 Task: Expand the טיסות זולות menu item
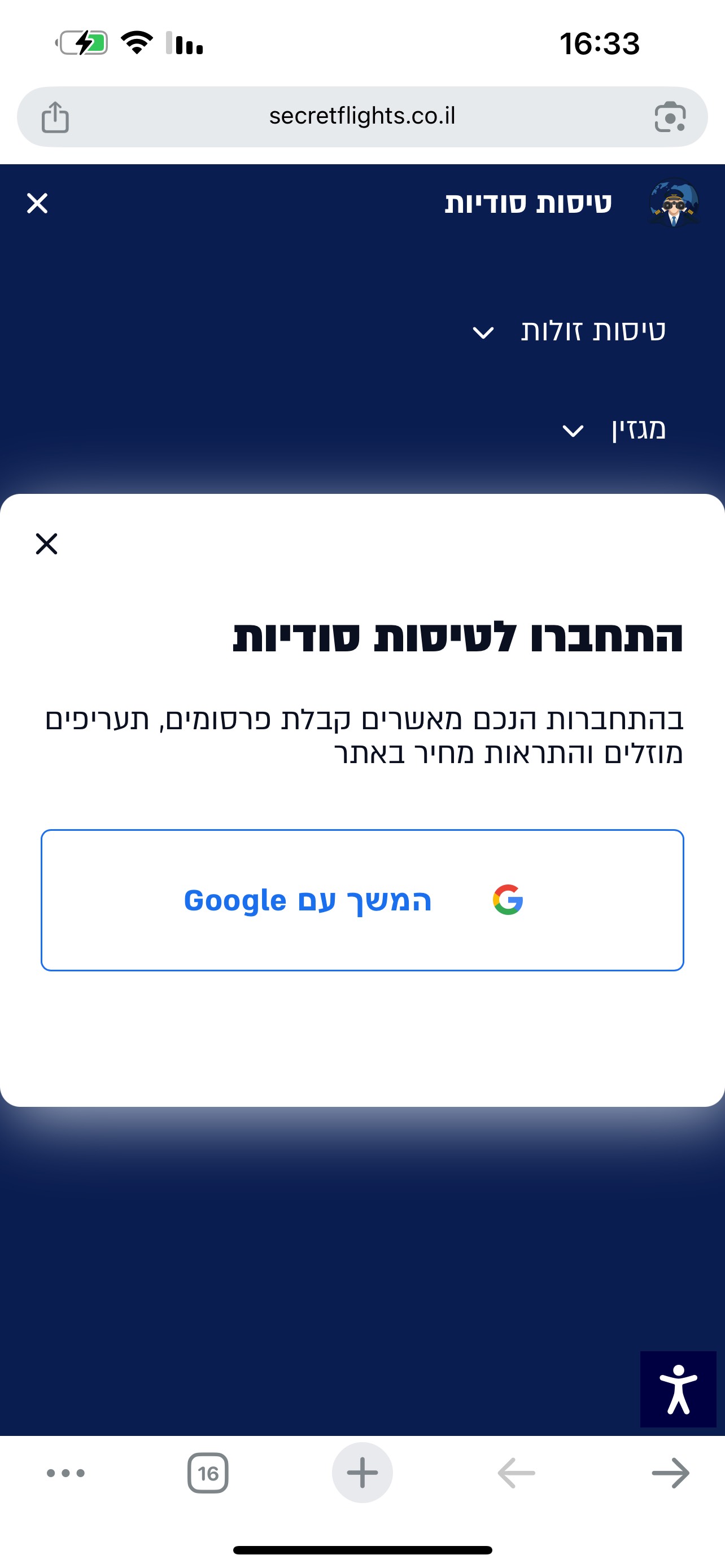point(569,331)
